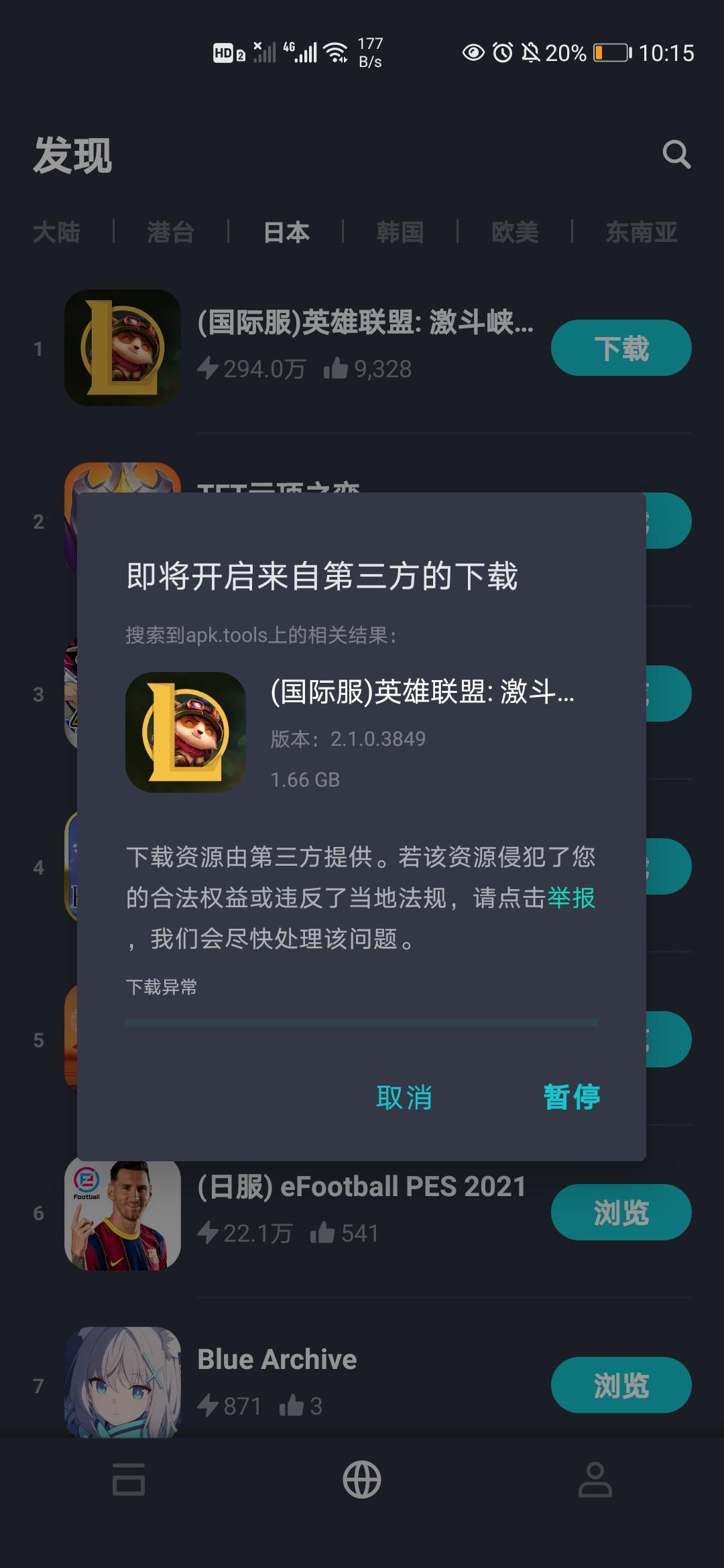This screenshot has height=1568, width=724.
Task: Select the 欧美 region filter
Action: 515,233
